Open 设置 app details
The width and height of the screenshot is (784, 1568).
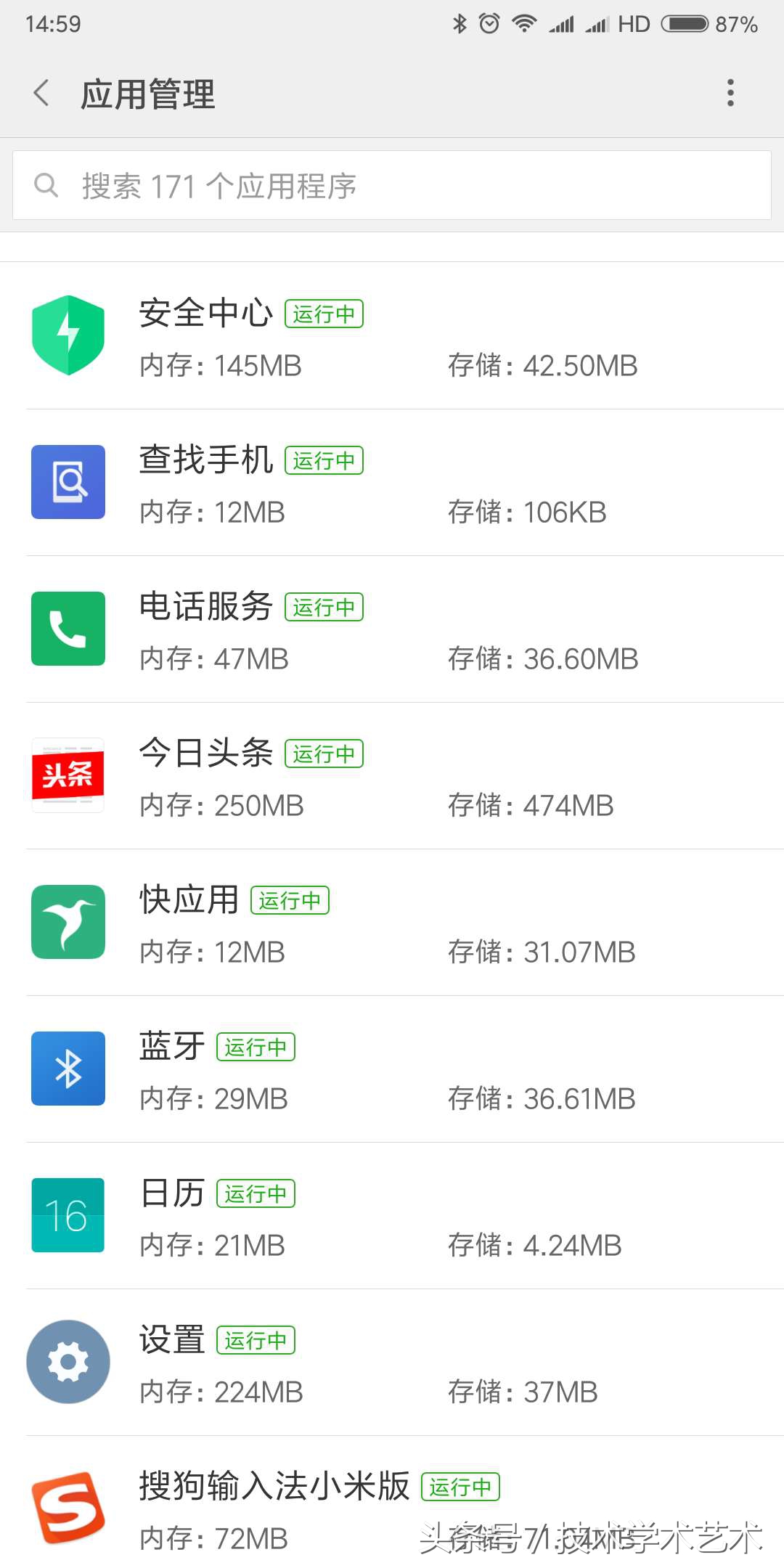click(392, 1363)
